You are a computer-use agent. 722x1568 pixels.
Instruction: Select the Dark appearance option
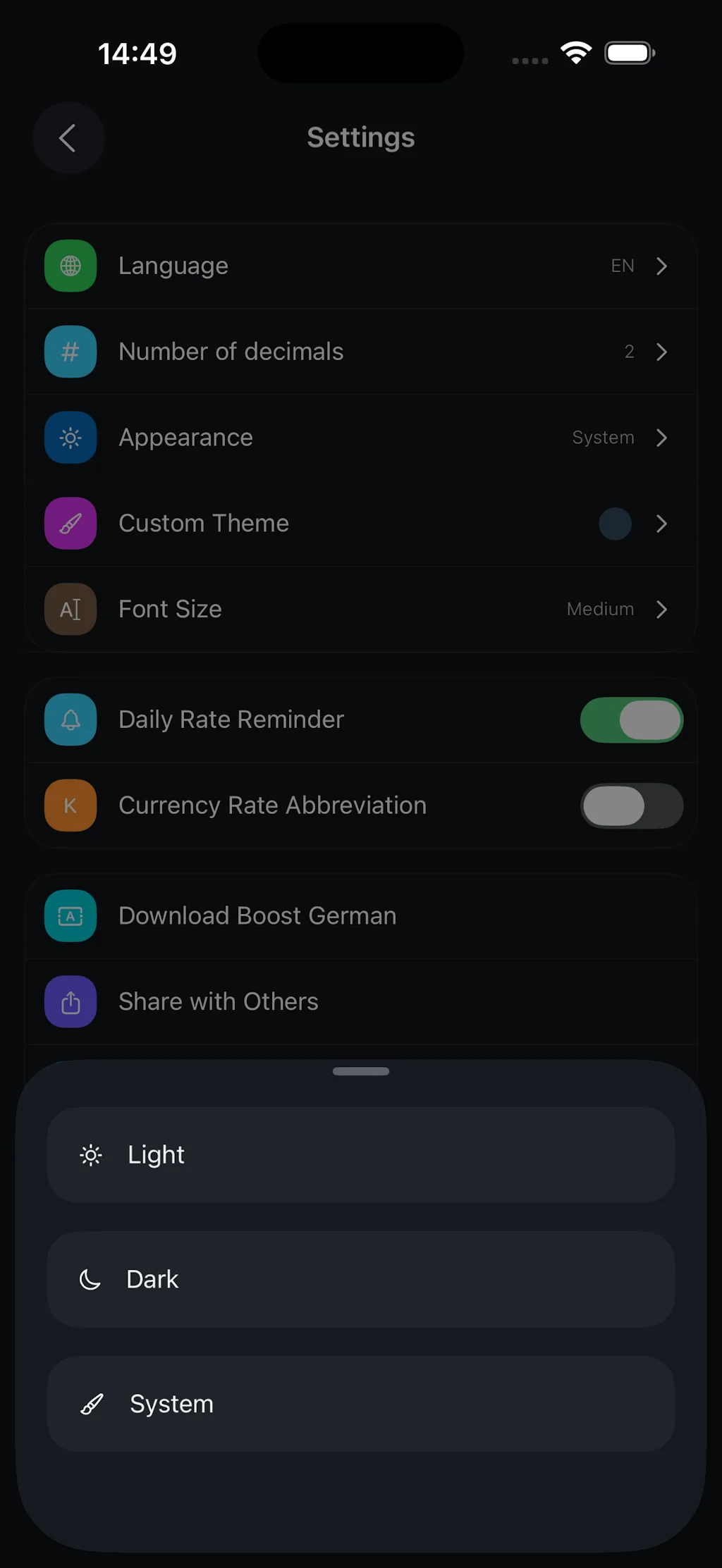(x=360, y=1278)
